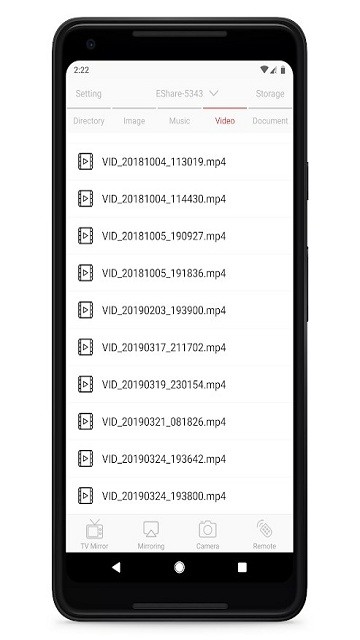Open VID_20190321_081826.mp4
Viewport: 360px width, 640px height.
pos(180,422)
